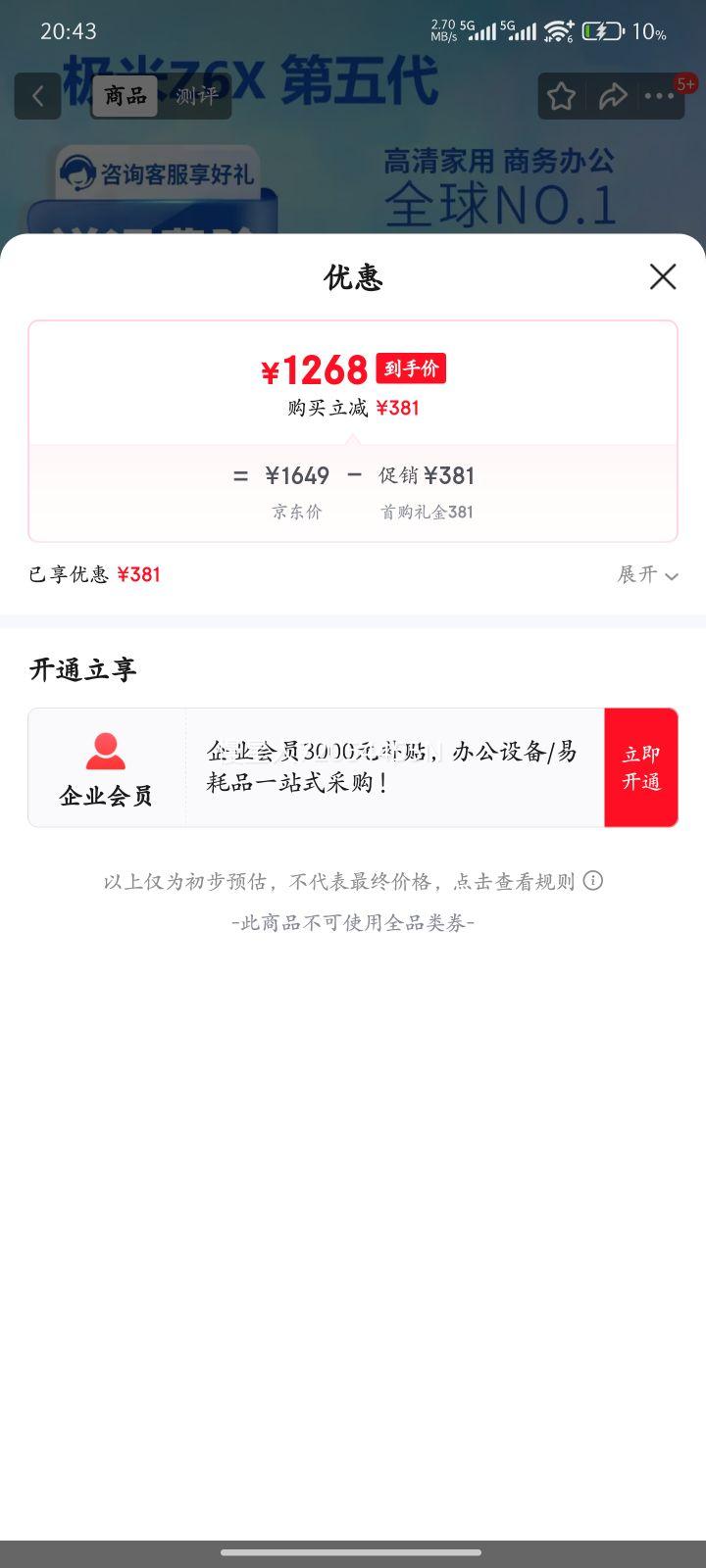Close the 优惠 coupon panel
706x1568 pixels.
point(663,277)
